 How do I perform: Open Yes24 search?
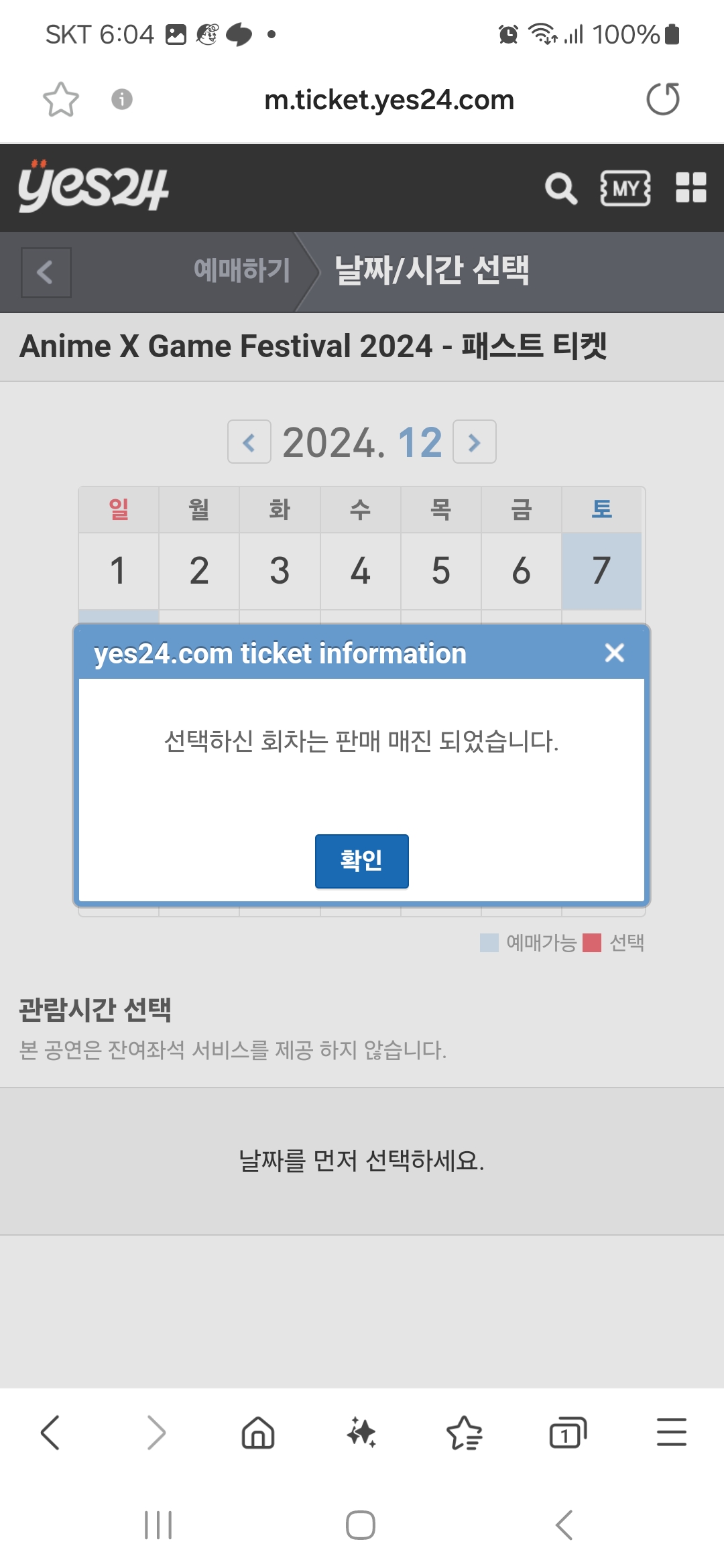tap(560, 188)
